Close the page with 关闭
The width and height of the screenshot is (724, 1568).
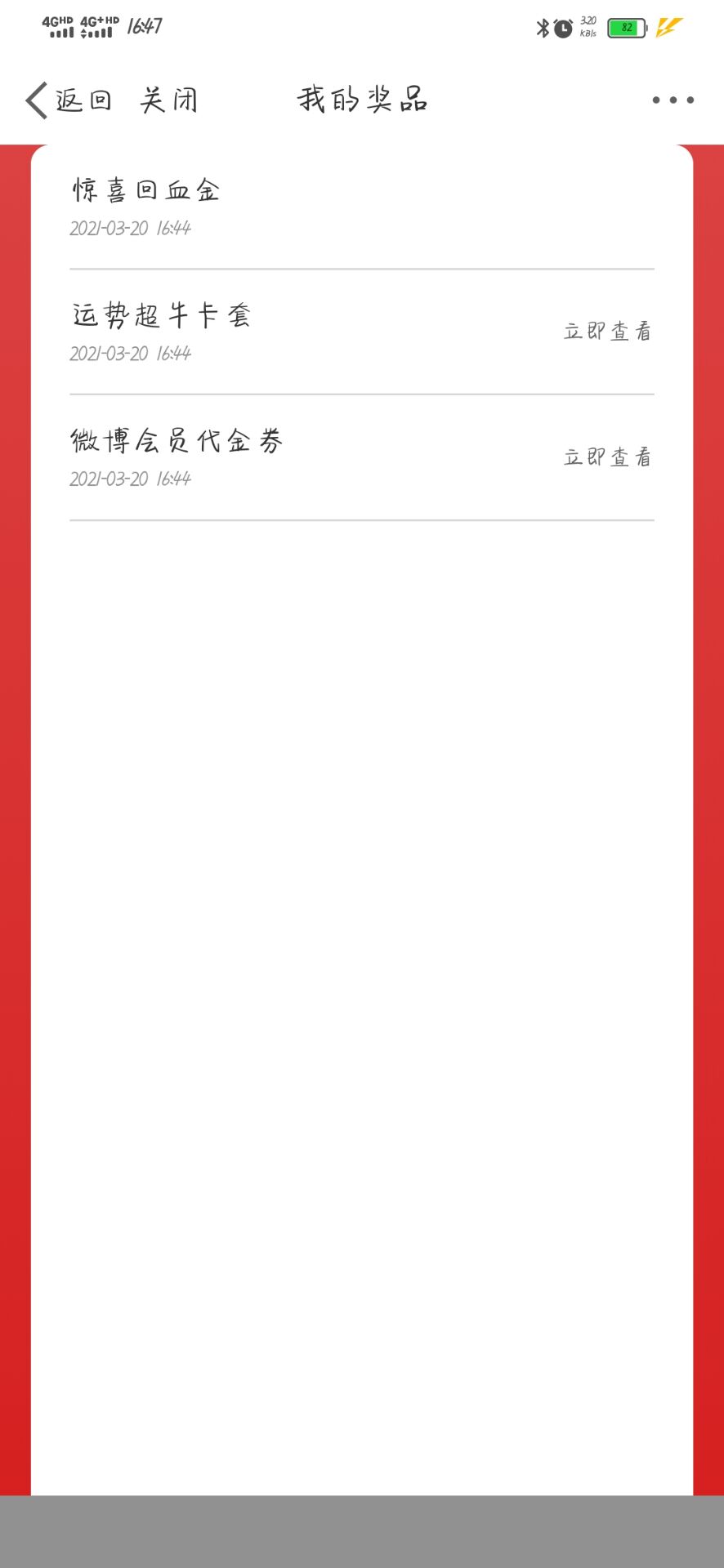point(169,100)
